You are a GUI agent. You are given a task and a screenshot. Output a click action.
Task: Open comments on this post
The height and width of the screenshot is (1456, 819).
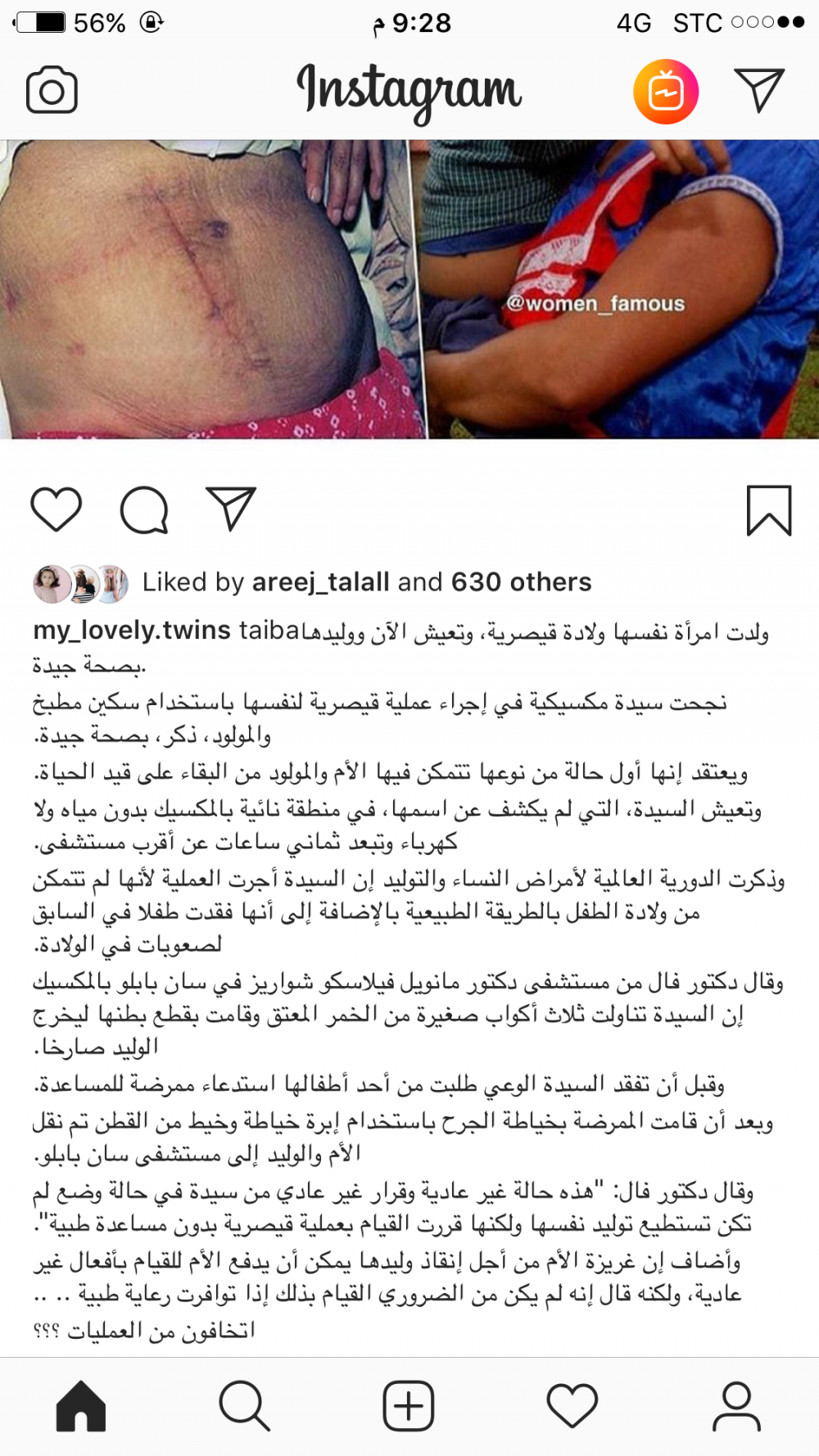coord(144,509)
